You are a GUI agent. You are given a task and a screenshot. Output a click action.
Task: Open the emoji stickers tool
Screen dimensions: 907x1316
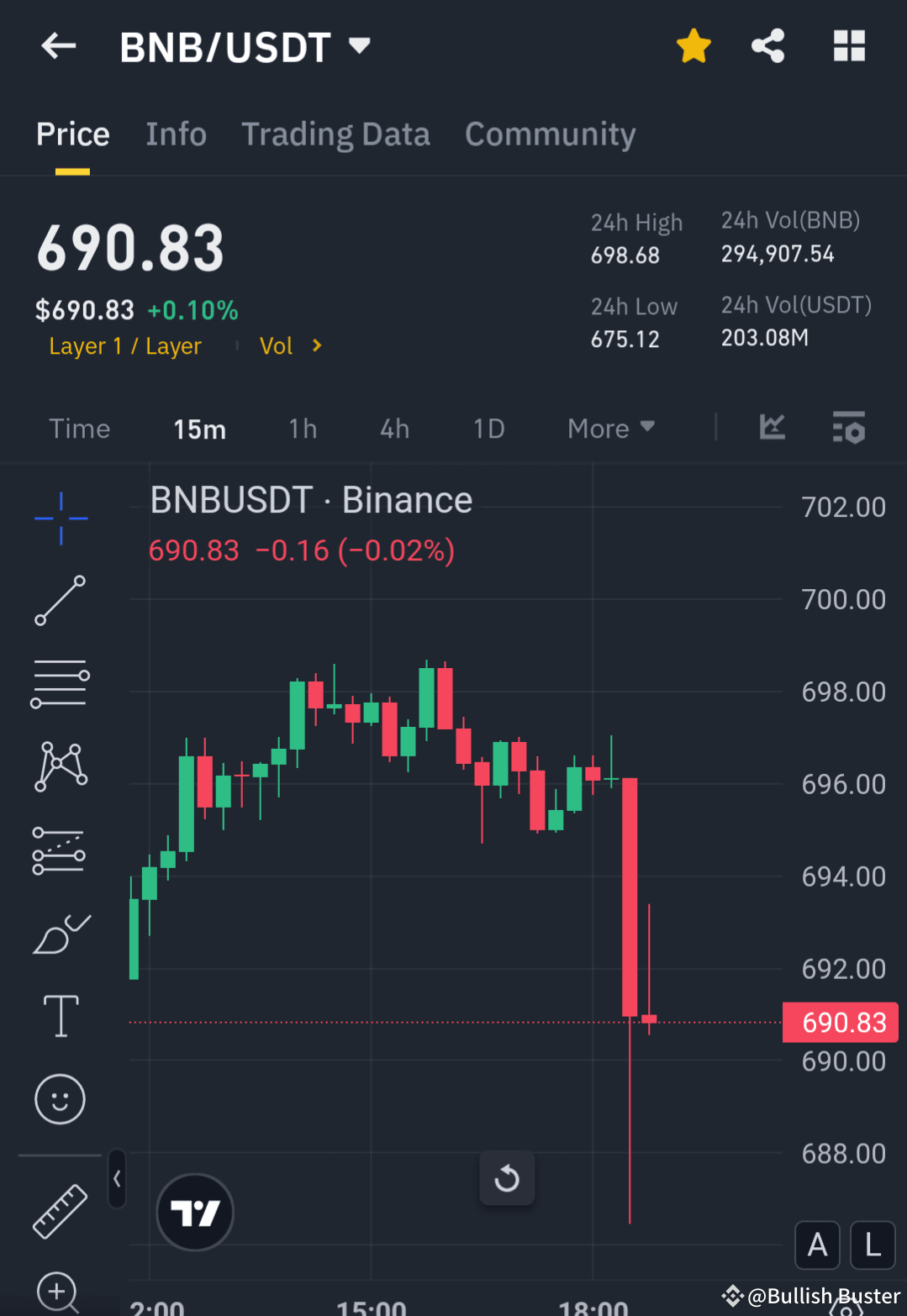pos(60,1099)
